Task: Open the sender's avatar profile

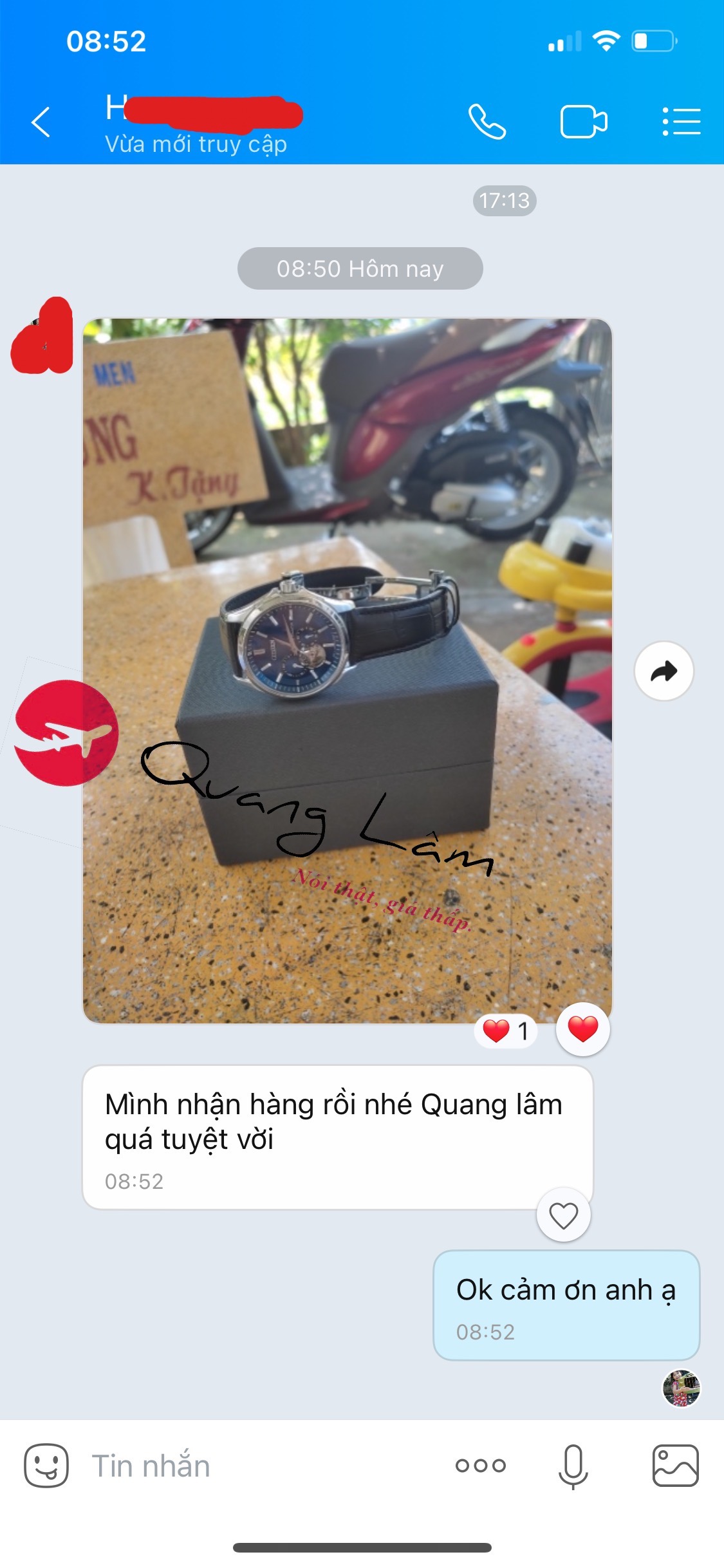Action: tap(42, 336)
